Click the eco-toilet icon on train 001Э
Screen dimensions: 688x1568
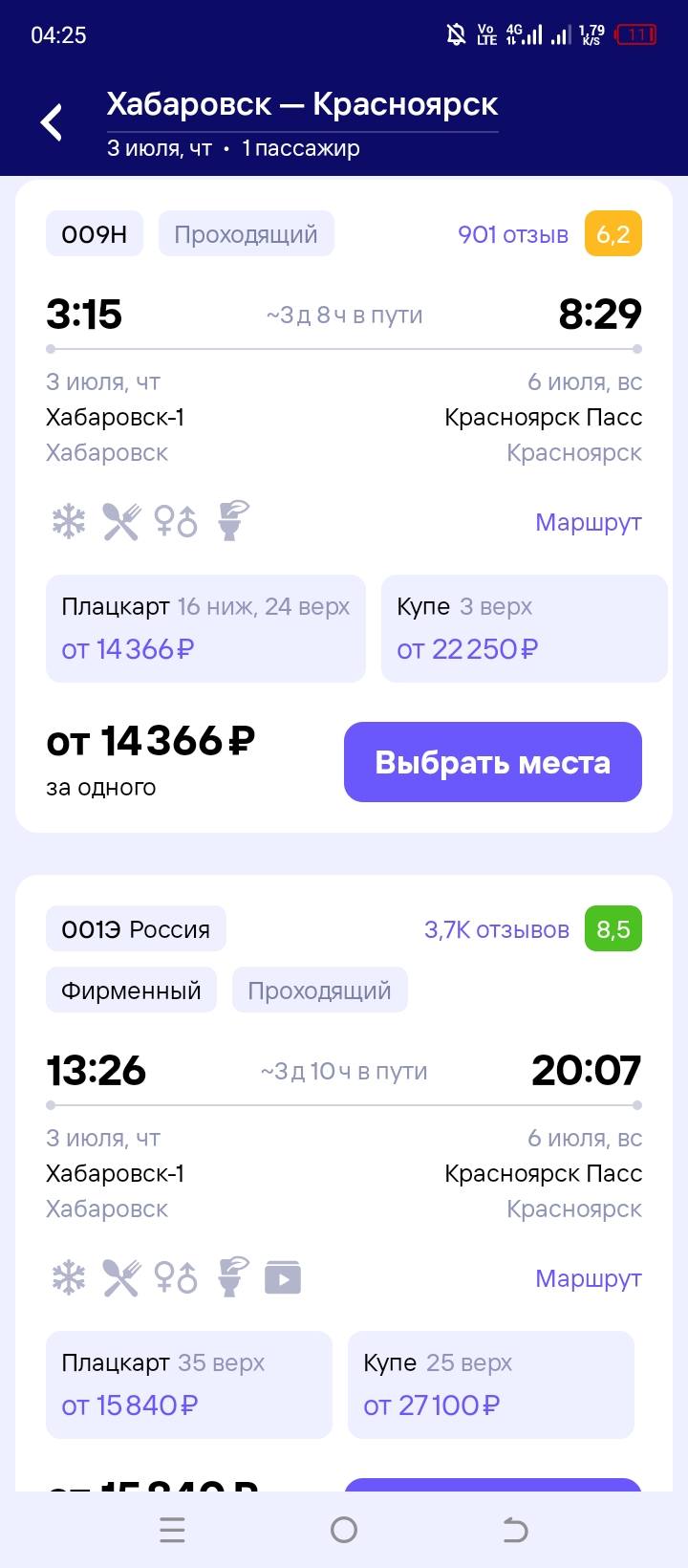229,1277
